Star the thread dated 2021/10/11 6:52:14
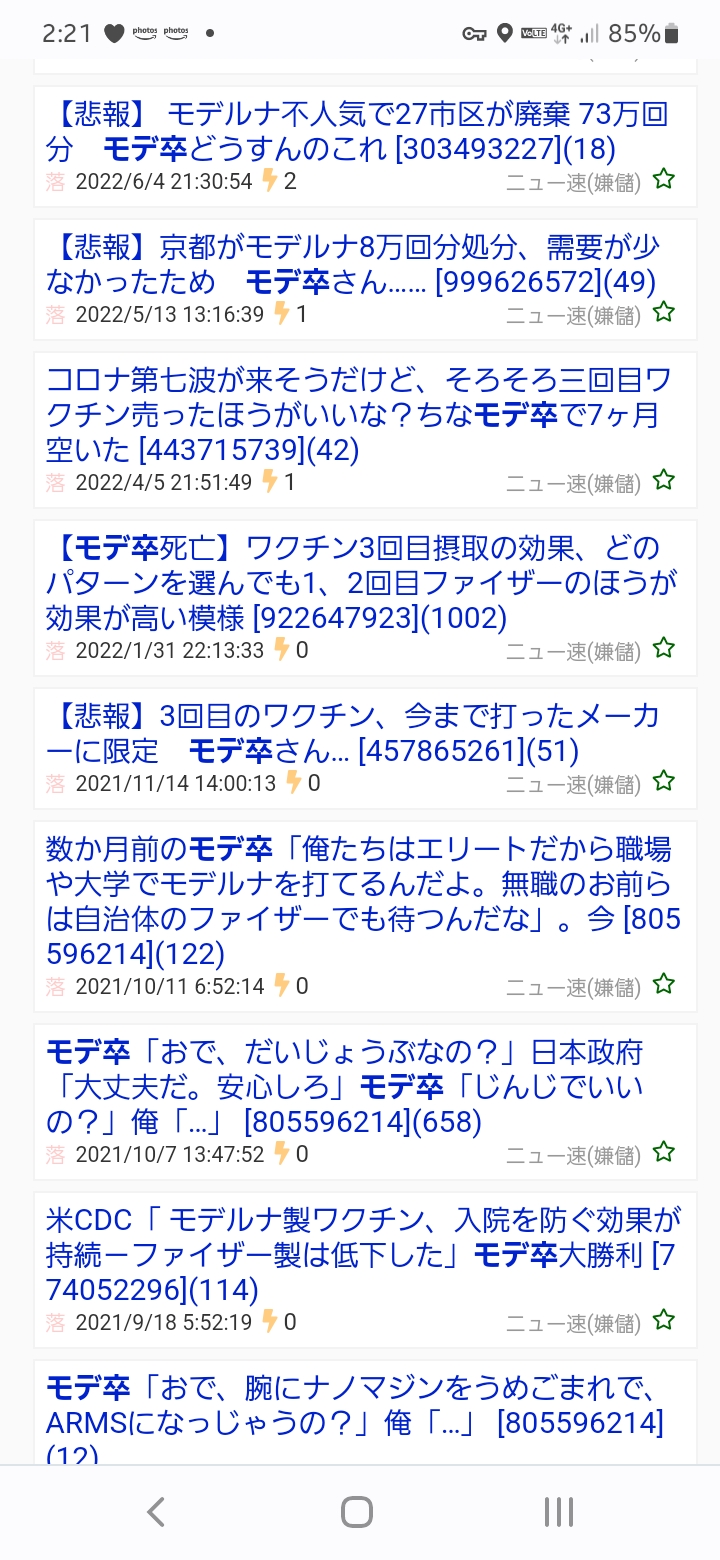The height and width of the screenshot is (1560, 720). click(x=664, y=985)
